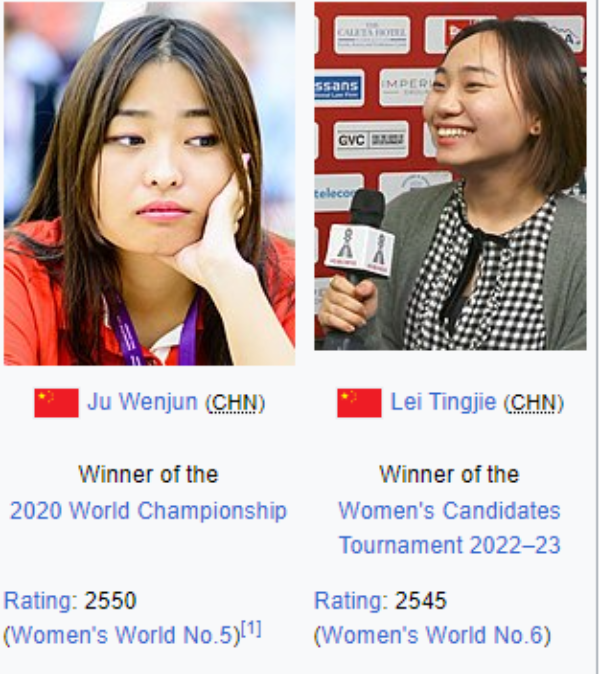Tap the Rating link above Women's World No.6
Viewport: 600px width, 674px height.
350,601
